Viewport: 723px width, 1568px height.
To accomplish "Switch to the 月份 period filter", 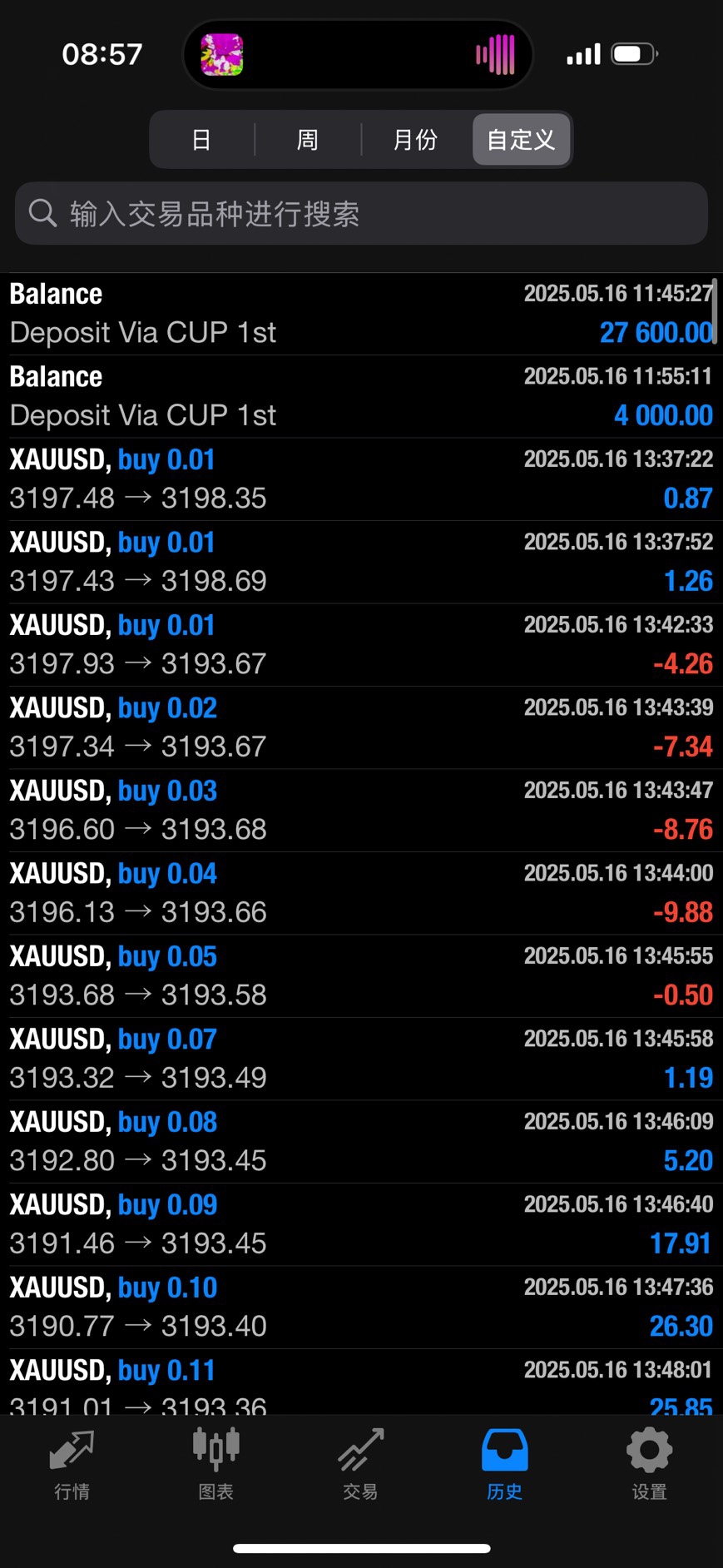I will tap(415, 140).
